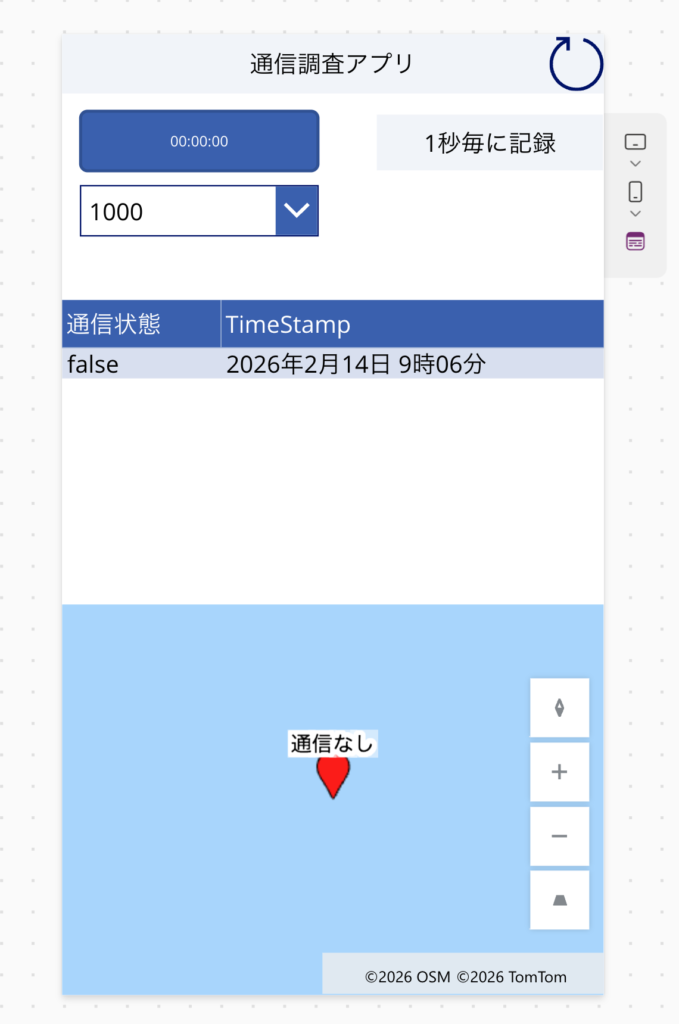This screenshot has height=1024, width=679.
Task: Zoom out on the map
Action: tap(559, 836)
